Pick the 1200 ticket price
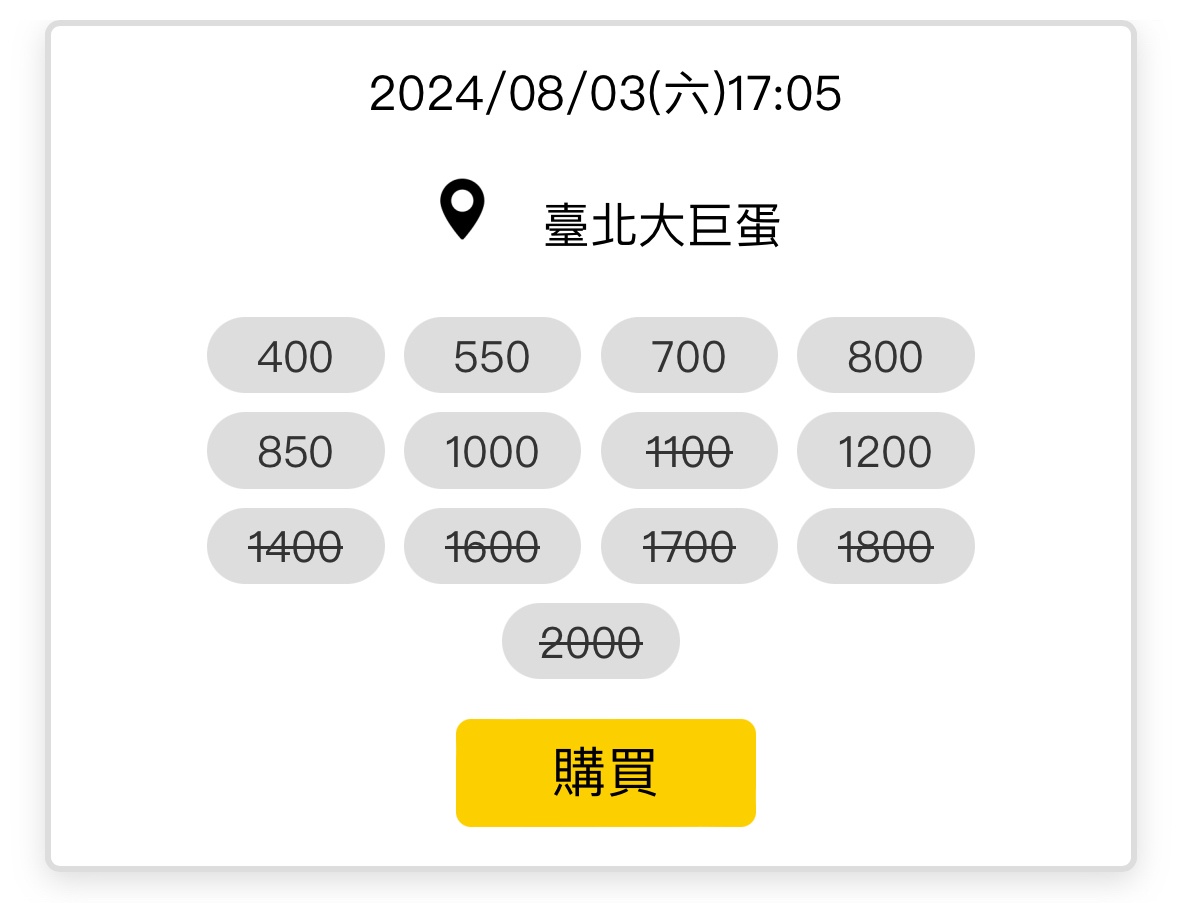The height and width of the screenshot is (903, 1190). (x=885, y=451)
